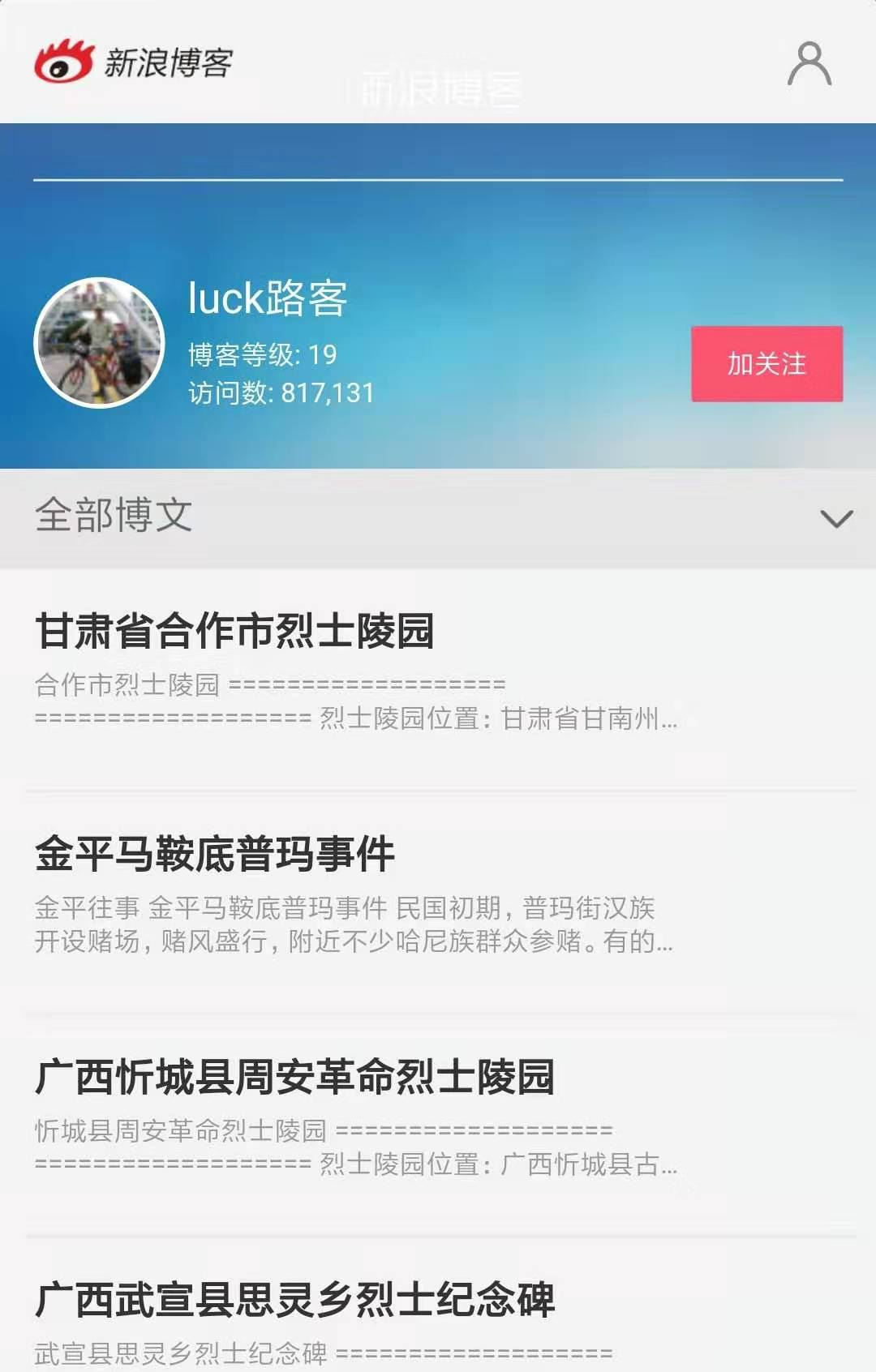Open luck路客's profile avatar
The width and height of the screenshot is (876, 1372).
[x=99, y=342]
